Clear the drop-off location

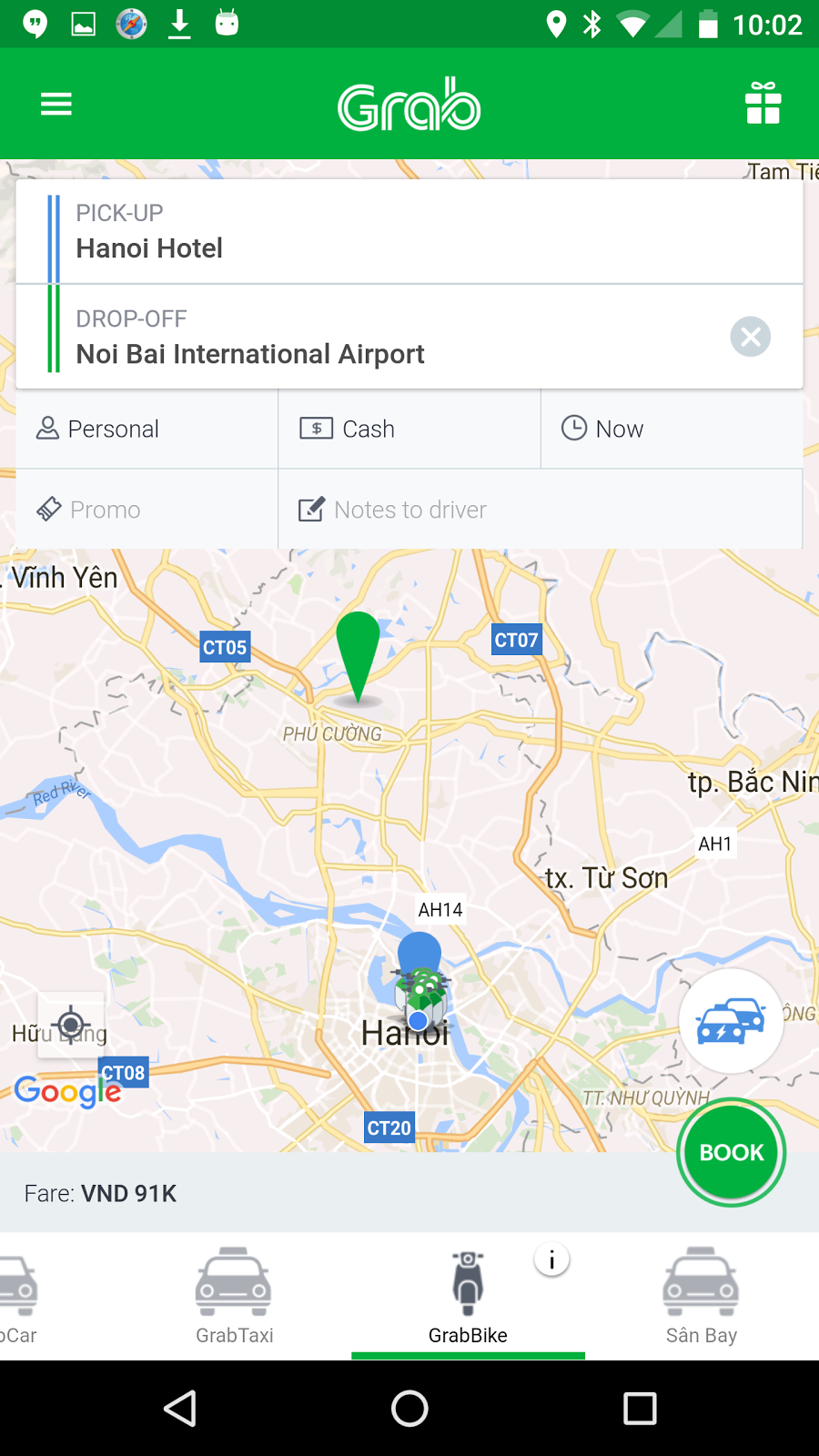(750, 337)
